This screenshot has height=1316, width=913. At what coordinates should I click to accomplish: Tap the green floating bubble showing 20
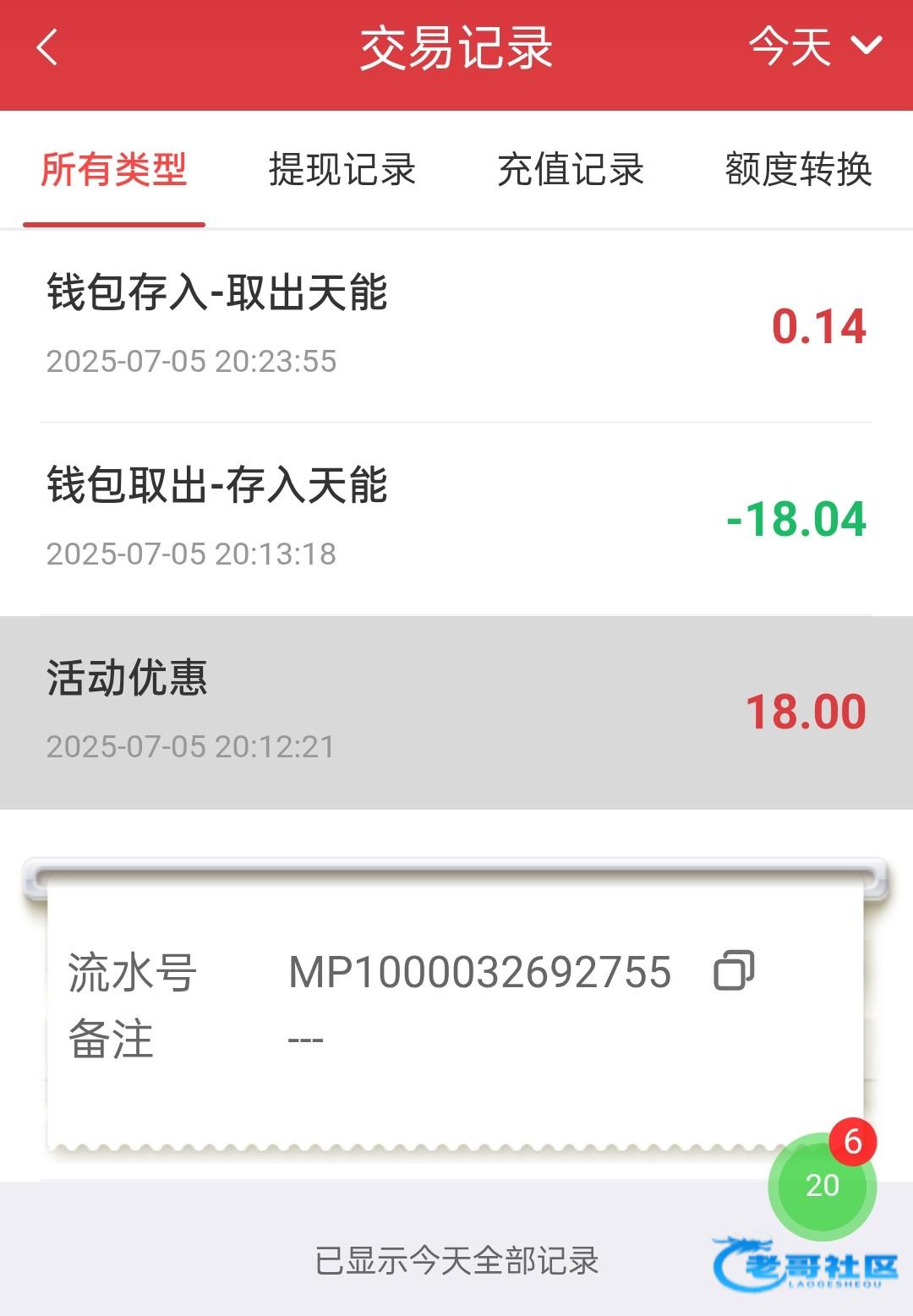point(822,1186)
